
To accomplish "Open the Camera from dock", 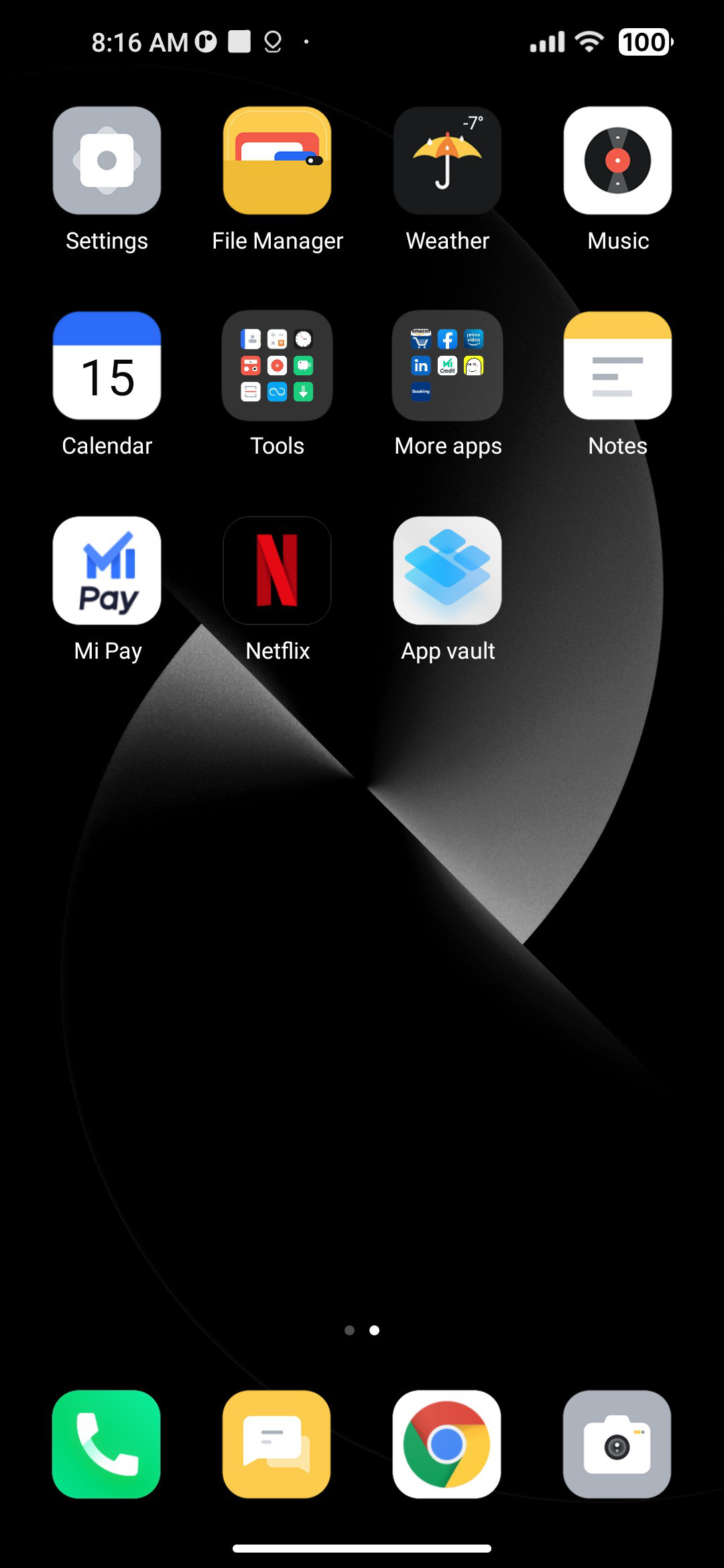I will click(x=617, y=1444).
